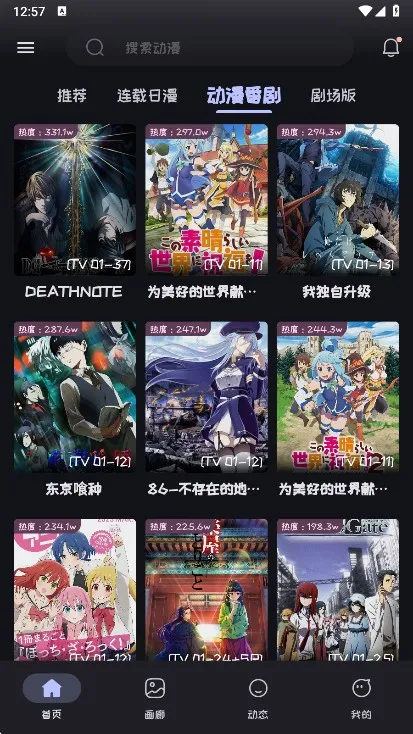
Task: Open the 我独自升级 anime card
Action: click(x=338, y=211)
